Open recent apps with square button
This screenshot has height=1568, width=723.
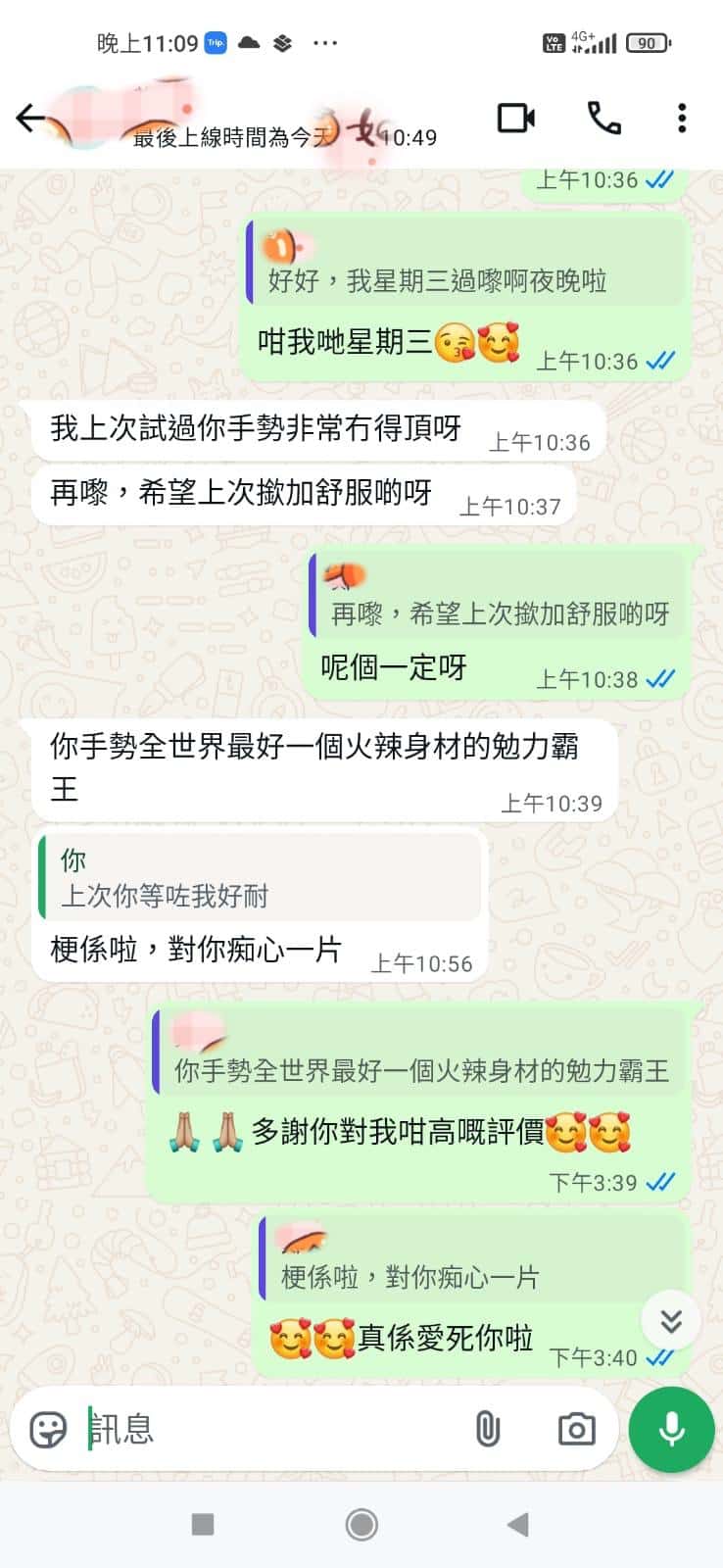click(203, 1524)
